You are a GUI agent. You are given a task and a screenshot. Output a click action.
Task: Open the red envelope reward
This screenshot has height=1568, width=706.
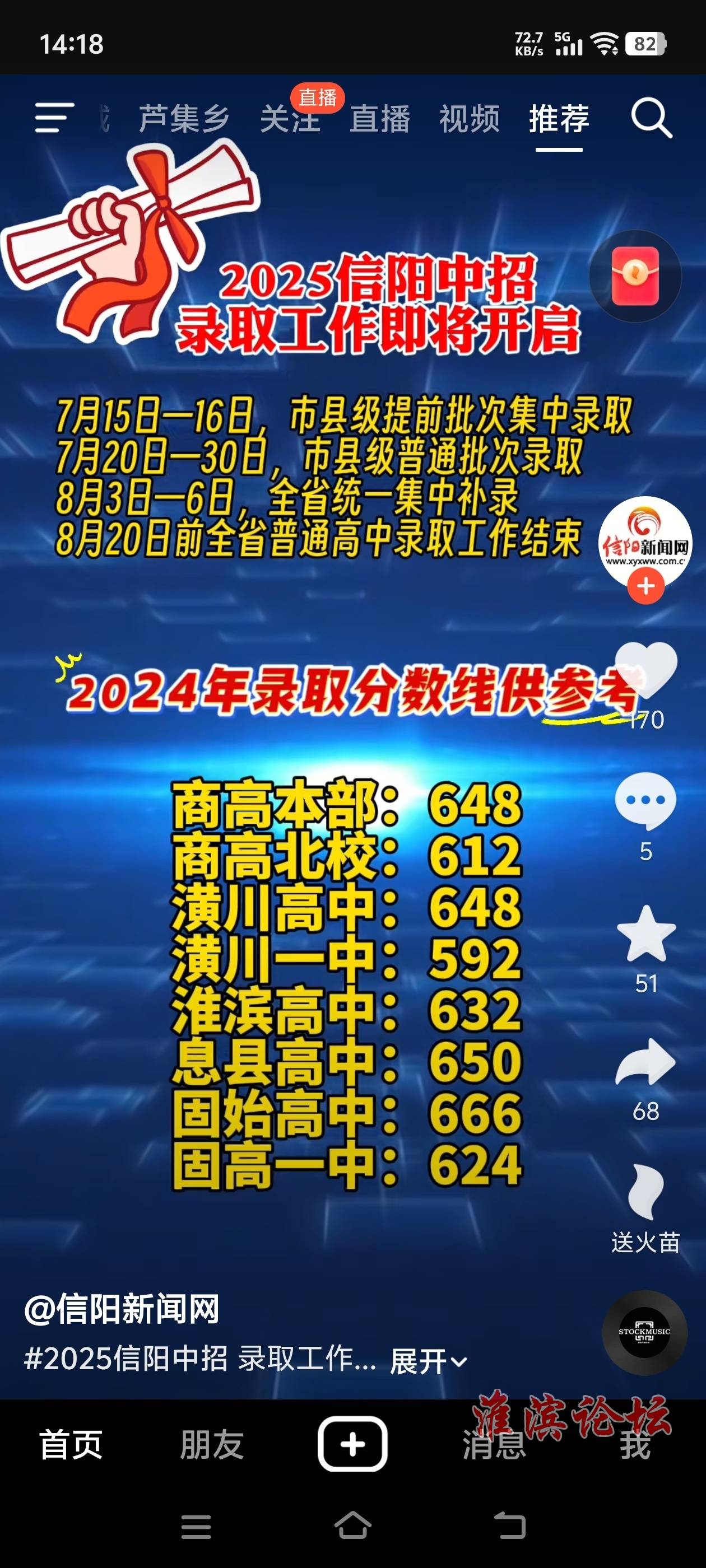635,276
